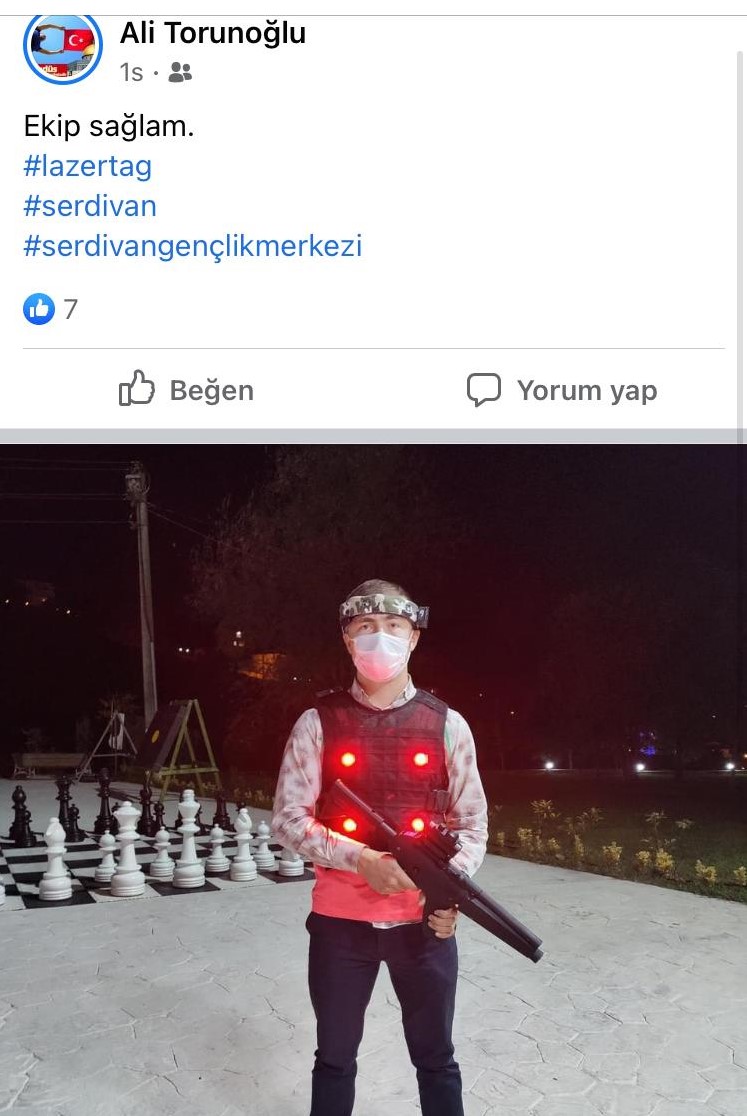Open the #serdivangençlikmerkezi hashtag
Image resolution: width=747 pixels, height=1116 pixels.
click(x=192, y=246)
